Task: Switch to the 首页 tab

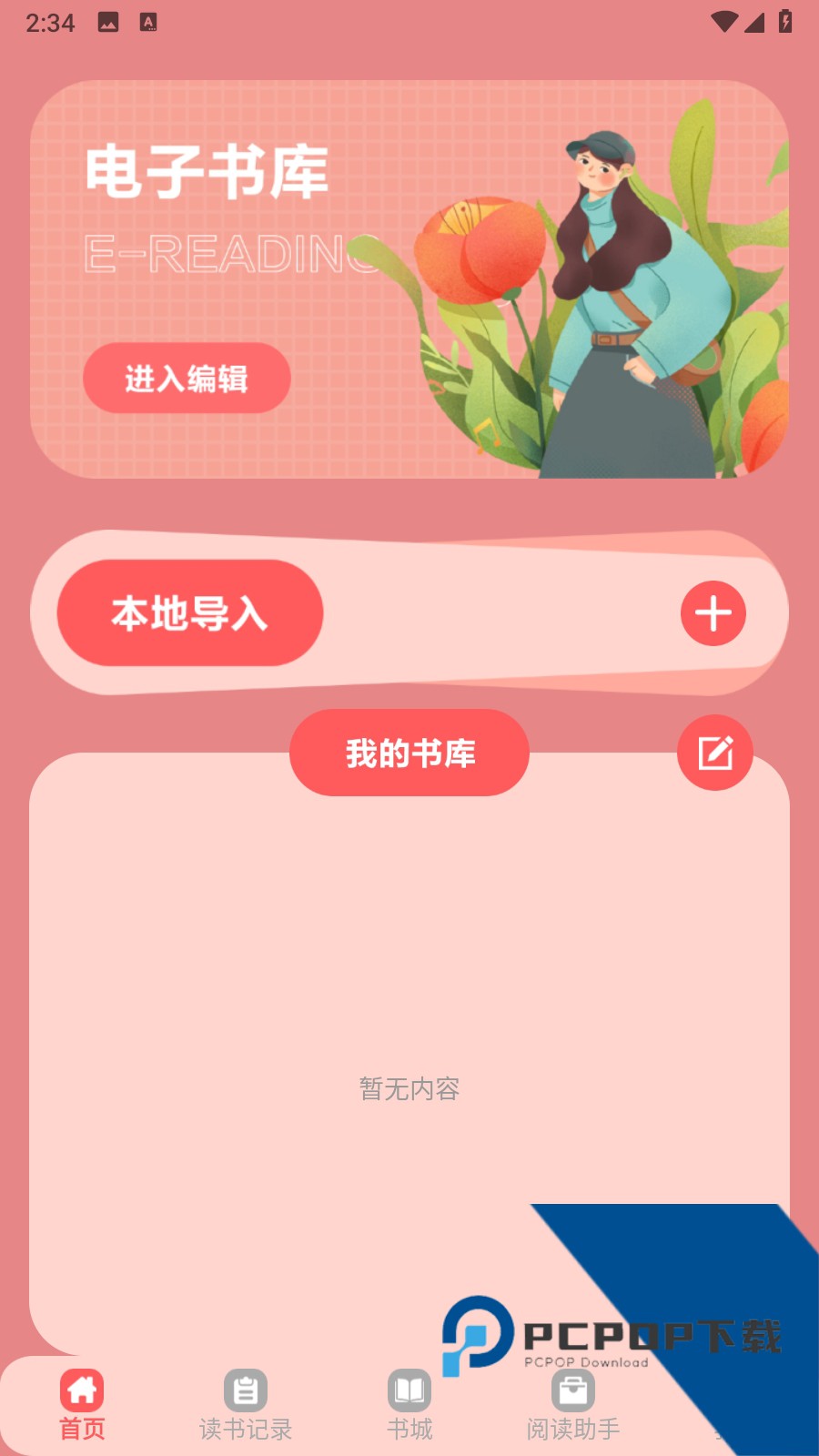Action: coord(83,1406)
